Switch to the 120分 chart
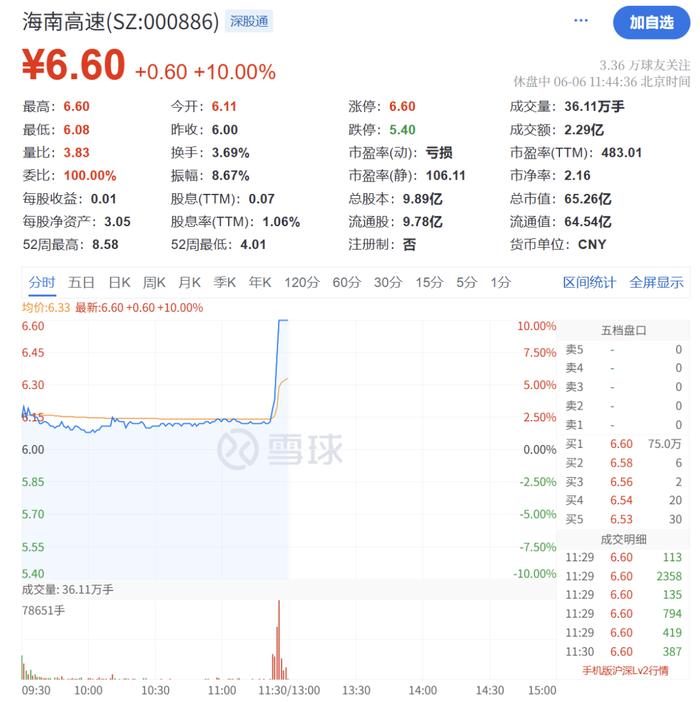The width and height of the screenshot is (700, 702). [x=302, y=282]
